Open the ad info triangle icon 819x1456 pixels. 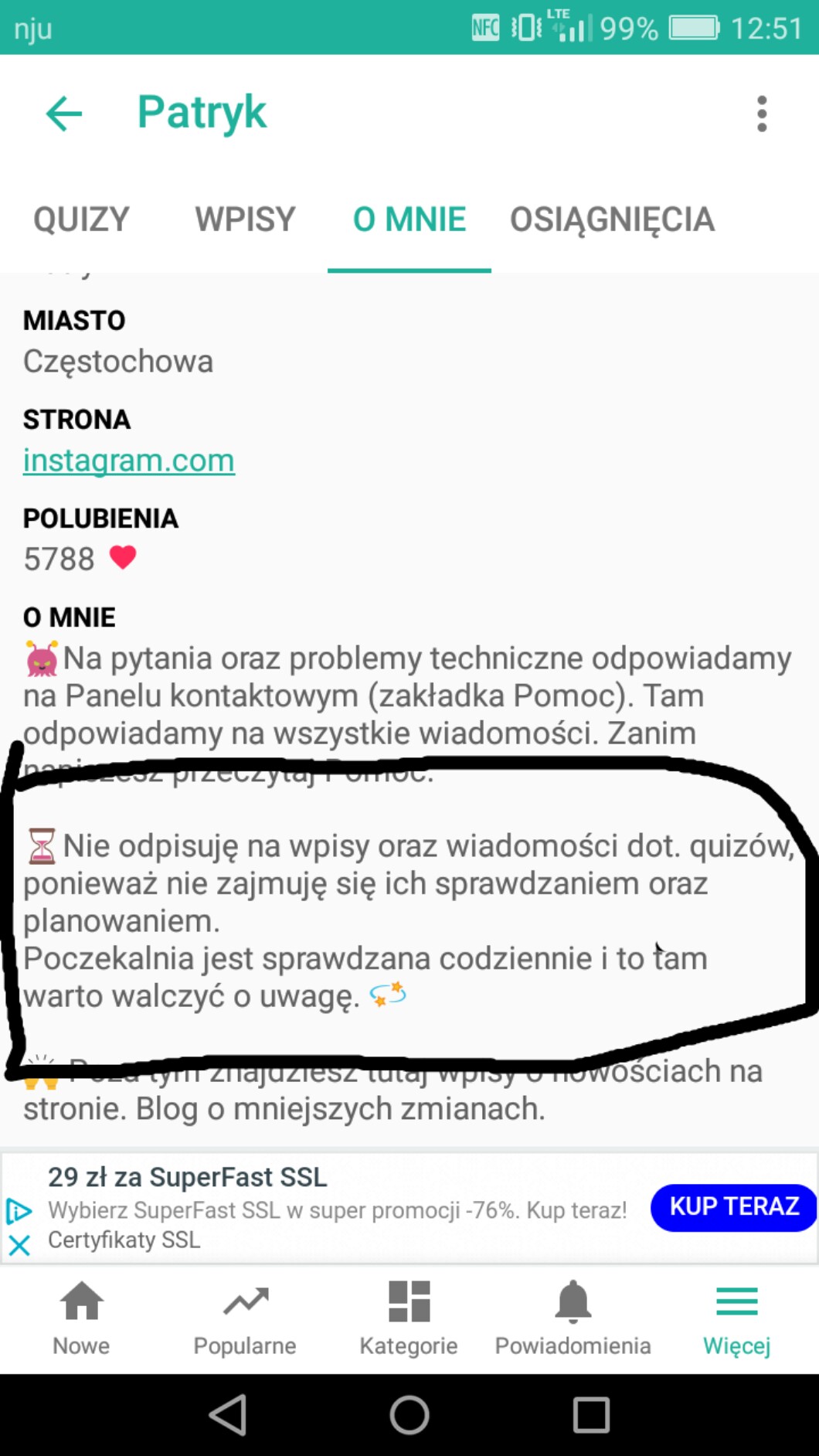point(19,1210)
